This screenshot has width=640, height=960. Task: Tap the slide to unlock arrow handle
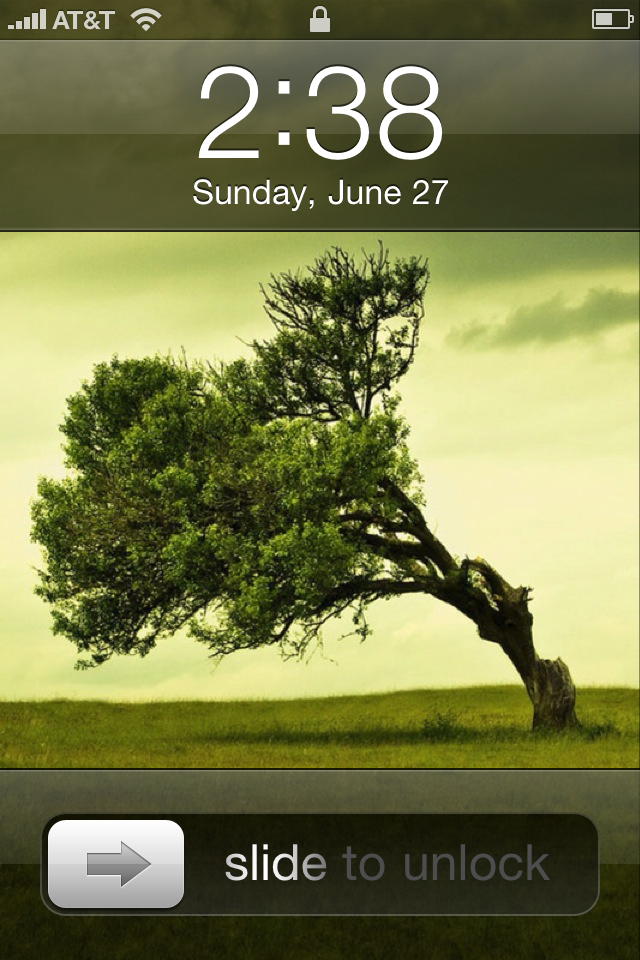116,864
